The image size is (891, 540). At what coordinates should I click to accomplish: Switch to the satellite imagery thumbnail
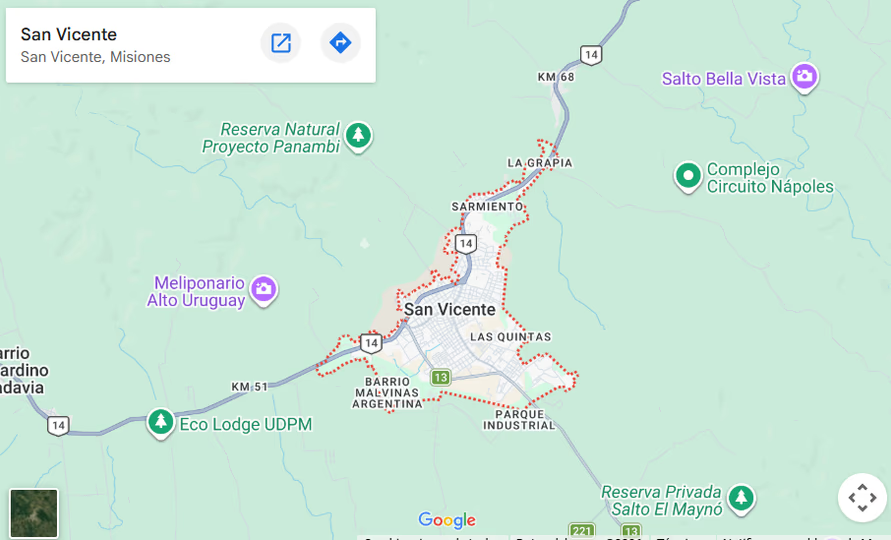pyautogui.click(x=34, y=513)
